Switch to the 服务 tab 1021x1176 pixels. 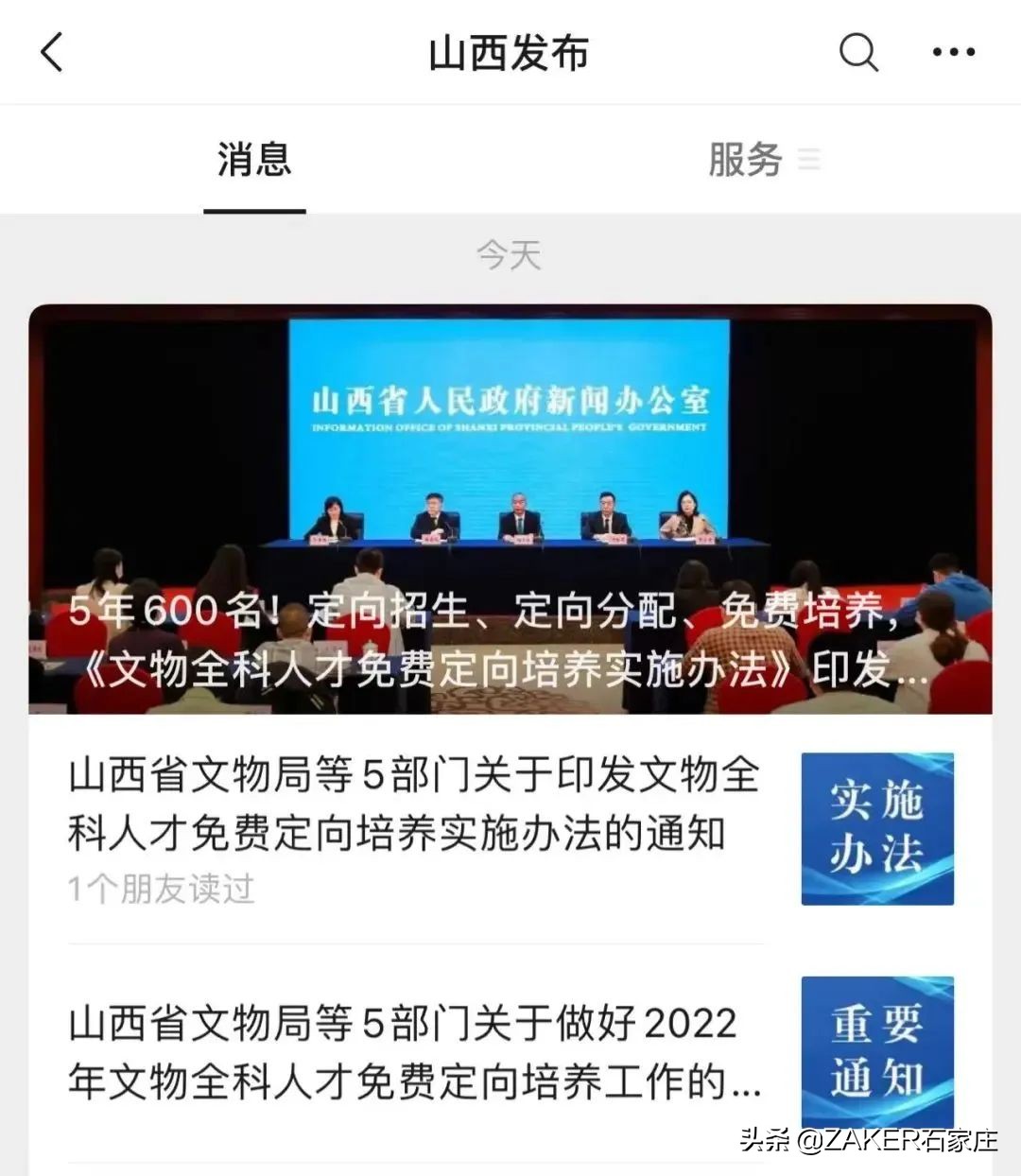click(x=743, y=161)
